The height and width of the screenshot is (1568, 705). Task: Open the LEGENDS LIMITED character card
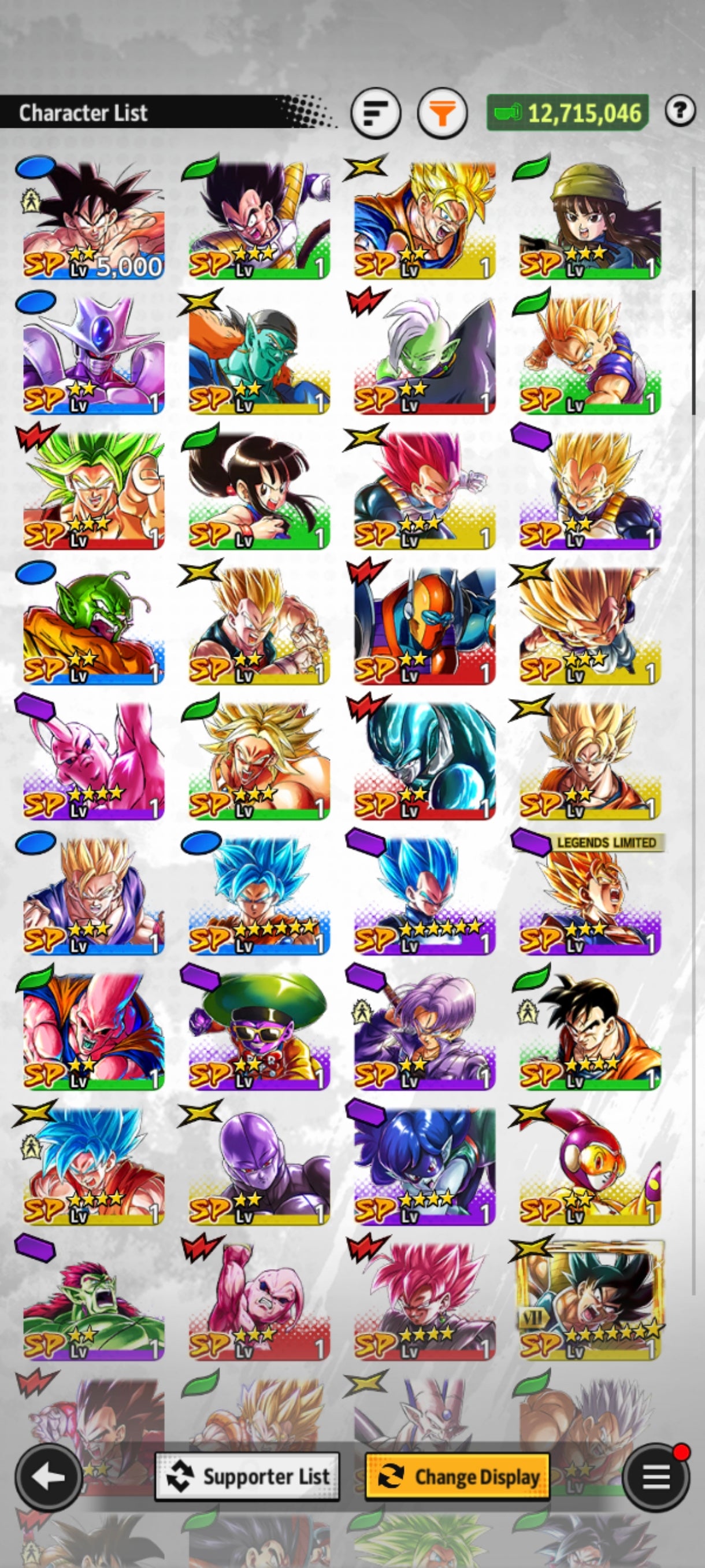pyautogui.click(x=589, y=897)
